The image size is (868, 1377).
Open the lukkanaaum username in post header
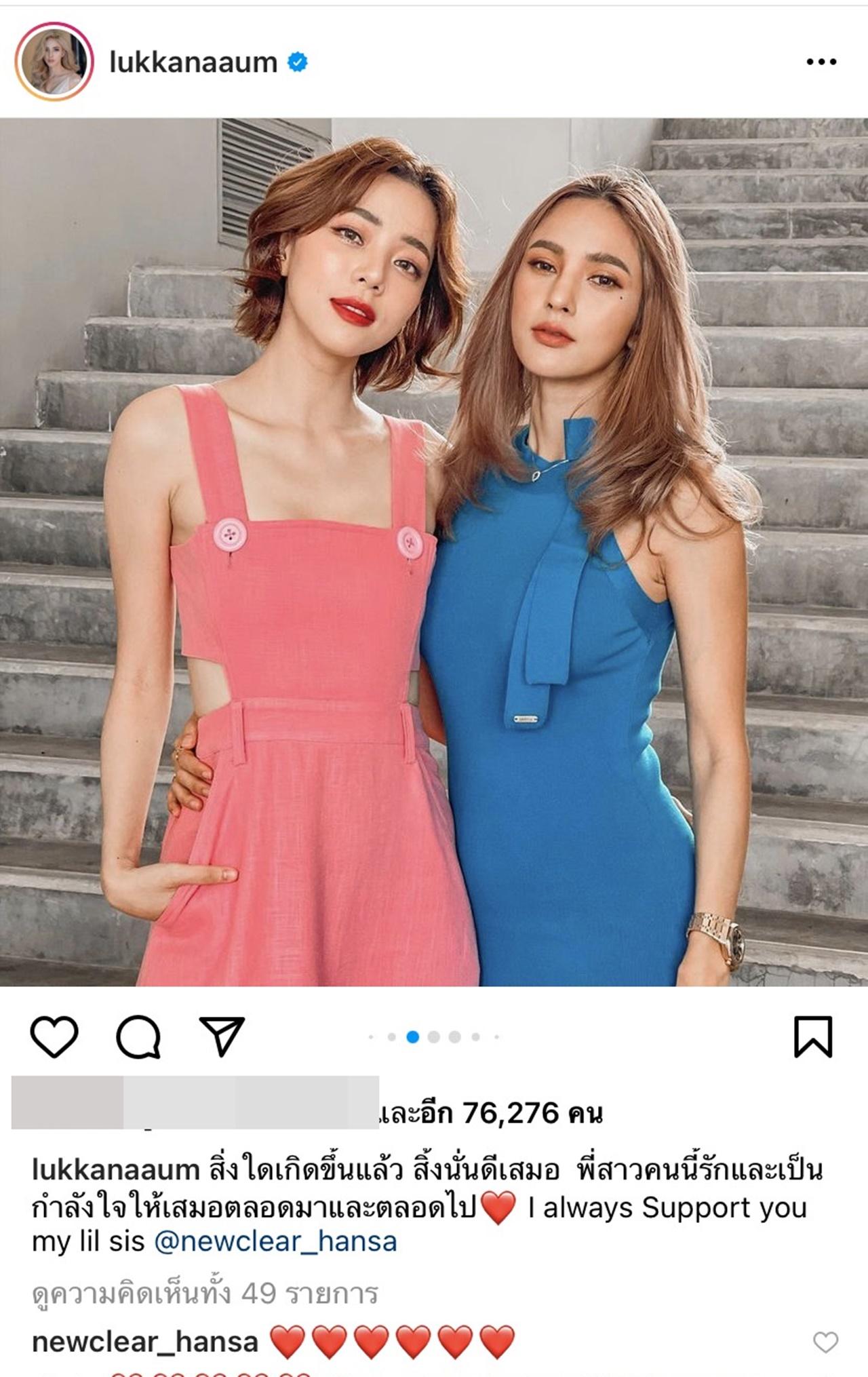193,62
